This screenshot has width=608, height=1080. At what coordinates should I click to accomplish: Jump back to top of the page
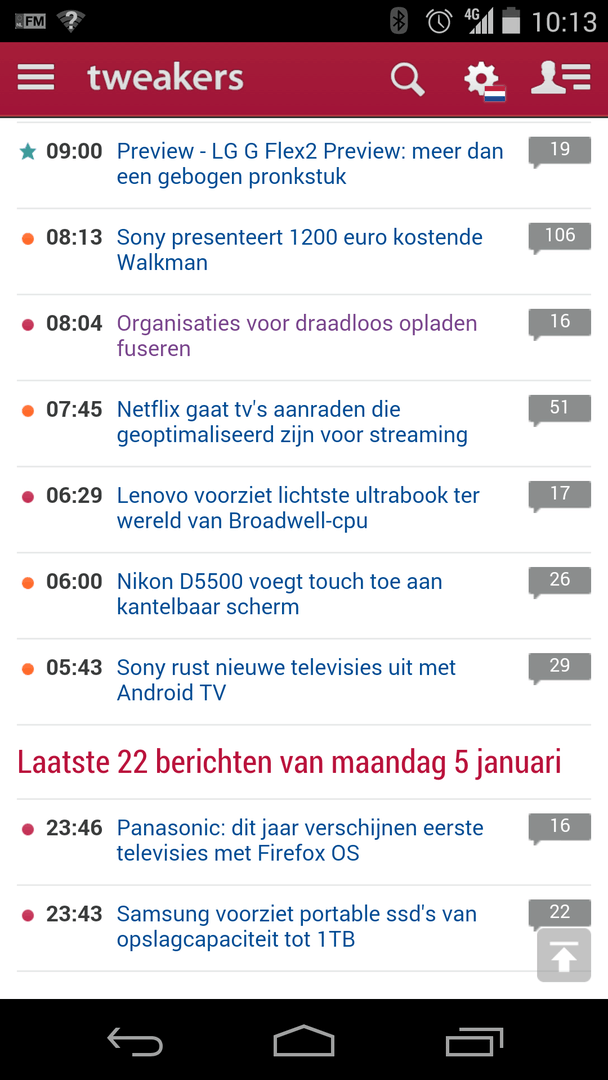(564, 955)
